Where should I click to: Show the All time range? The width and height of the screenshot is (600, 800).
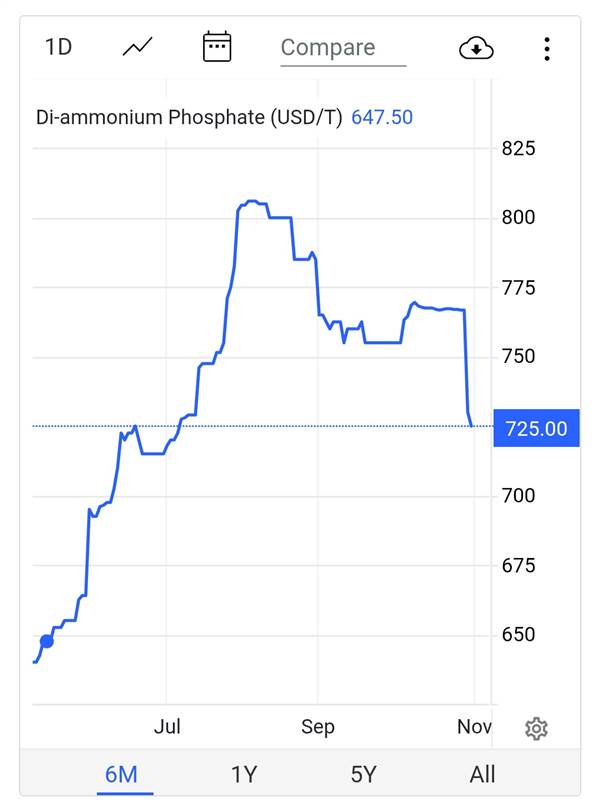(x=482, y=774)
